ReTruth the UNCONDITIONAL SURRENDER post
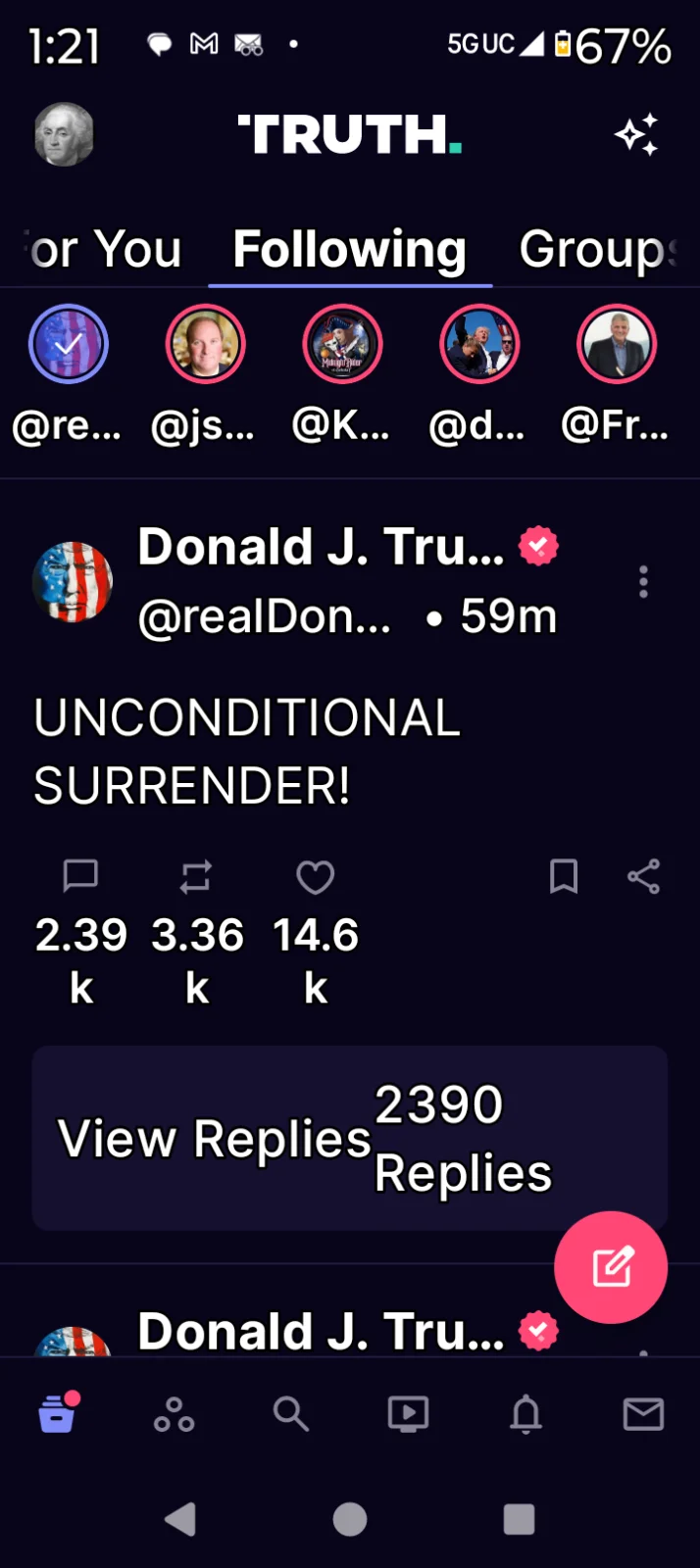The height and width of the screenshot is (1568, 700). 196,876
